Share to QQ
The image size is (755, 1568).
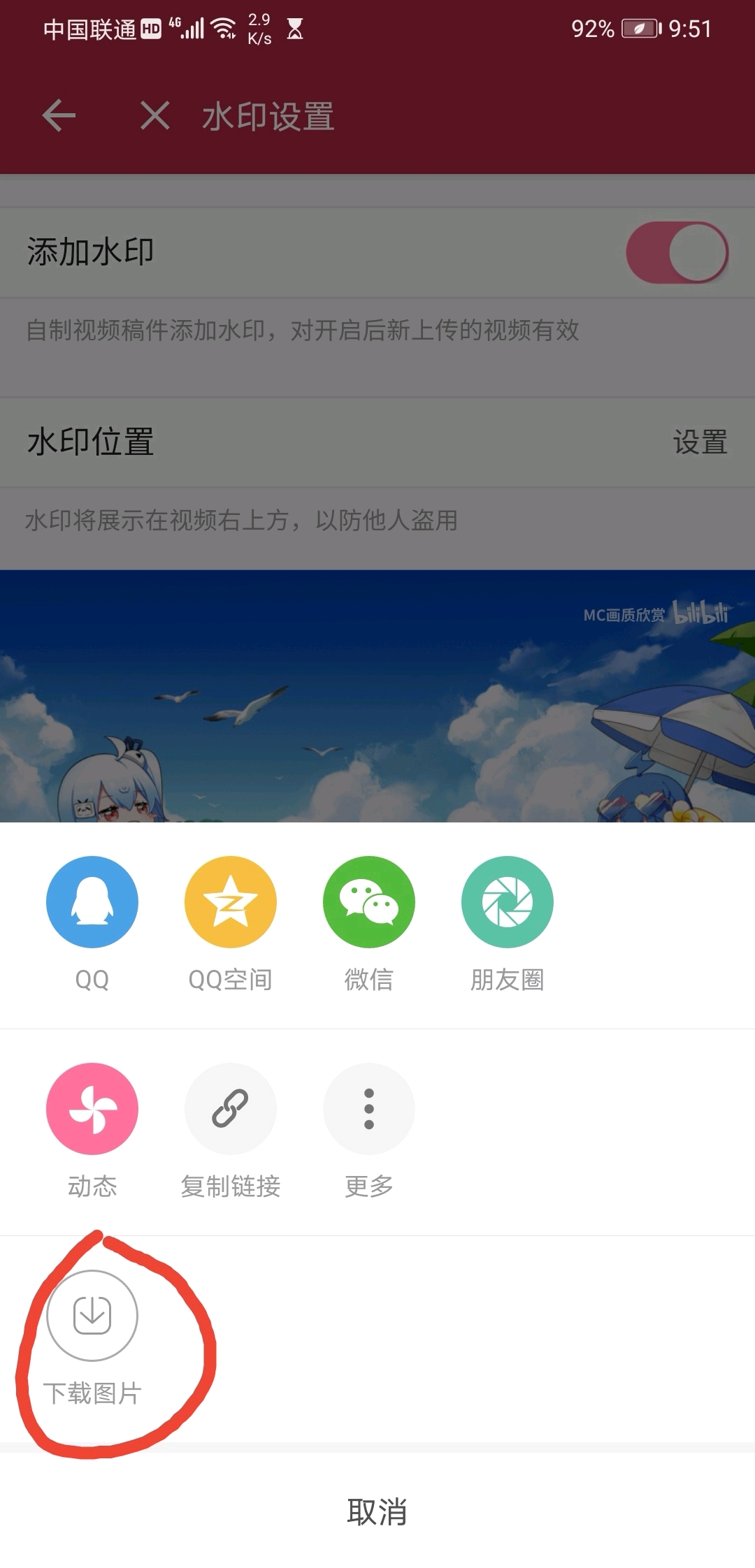point(92,902)
